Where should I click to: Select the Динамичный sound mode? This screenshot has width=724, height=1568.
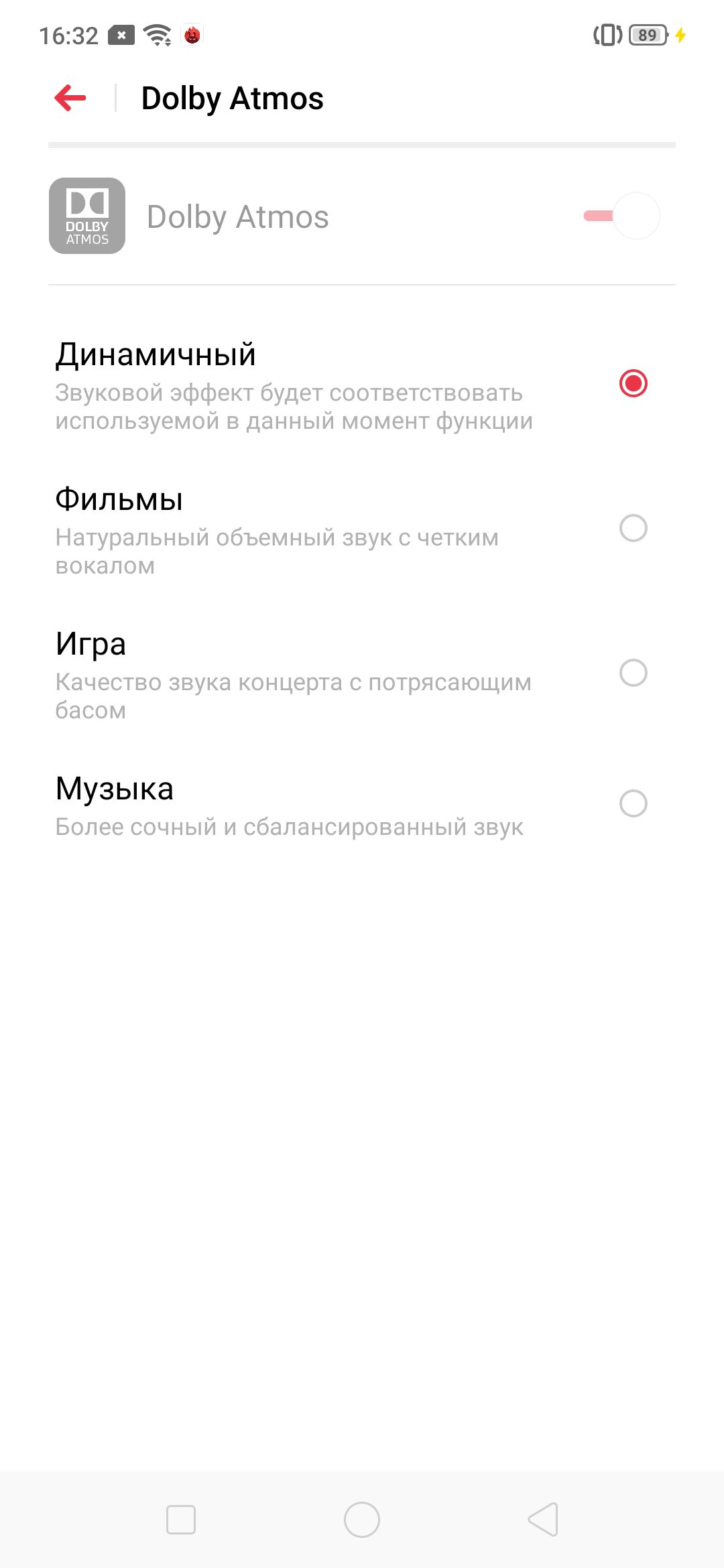point(633,383)
